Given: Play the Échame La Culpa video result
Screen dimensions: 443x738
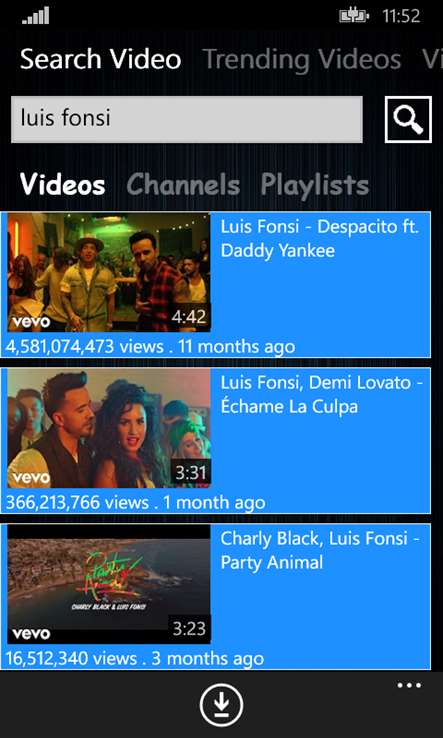Looking at the screenshot, I should pos(216,441).
